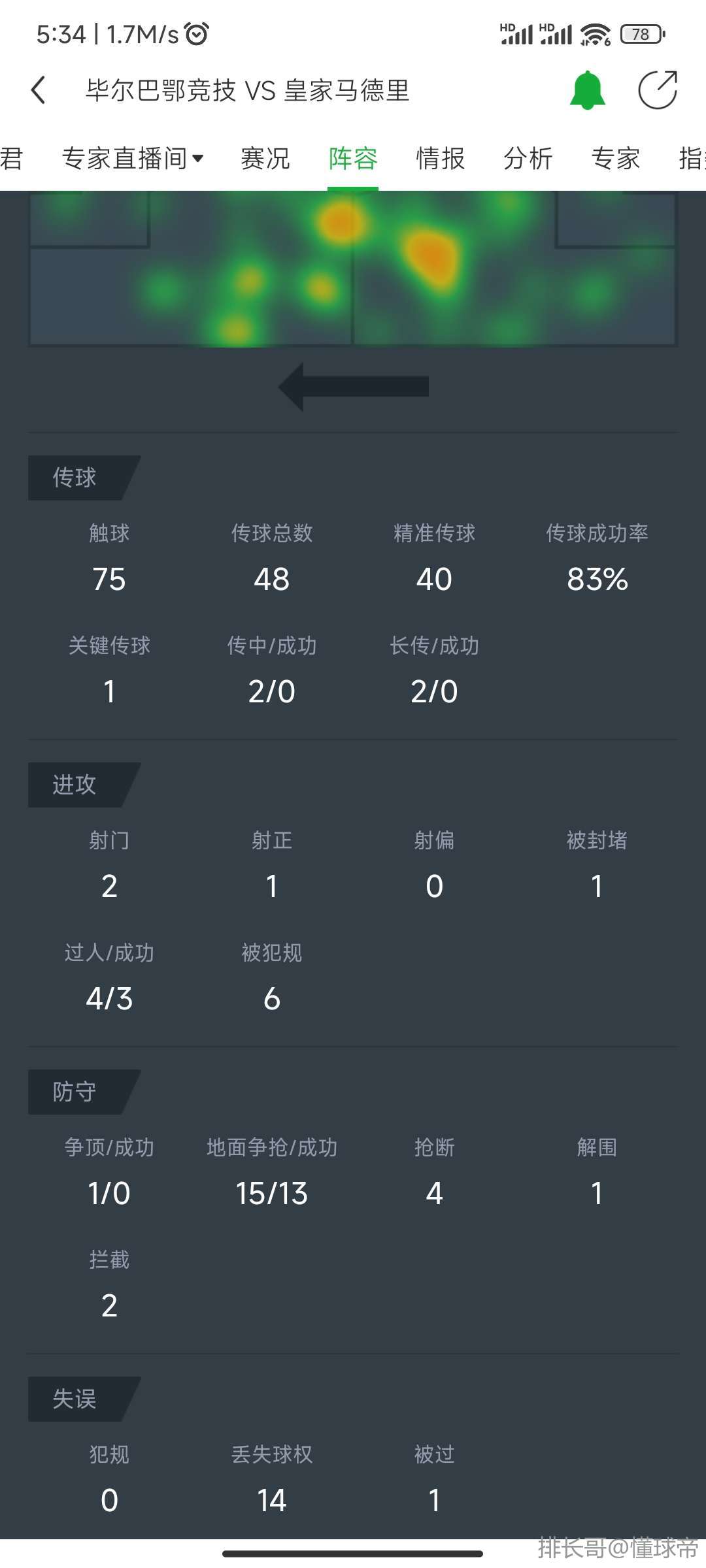Go back using the top-left arrow
706x1568 pixels.
point(39,90)
